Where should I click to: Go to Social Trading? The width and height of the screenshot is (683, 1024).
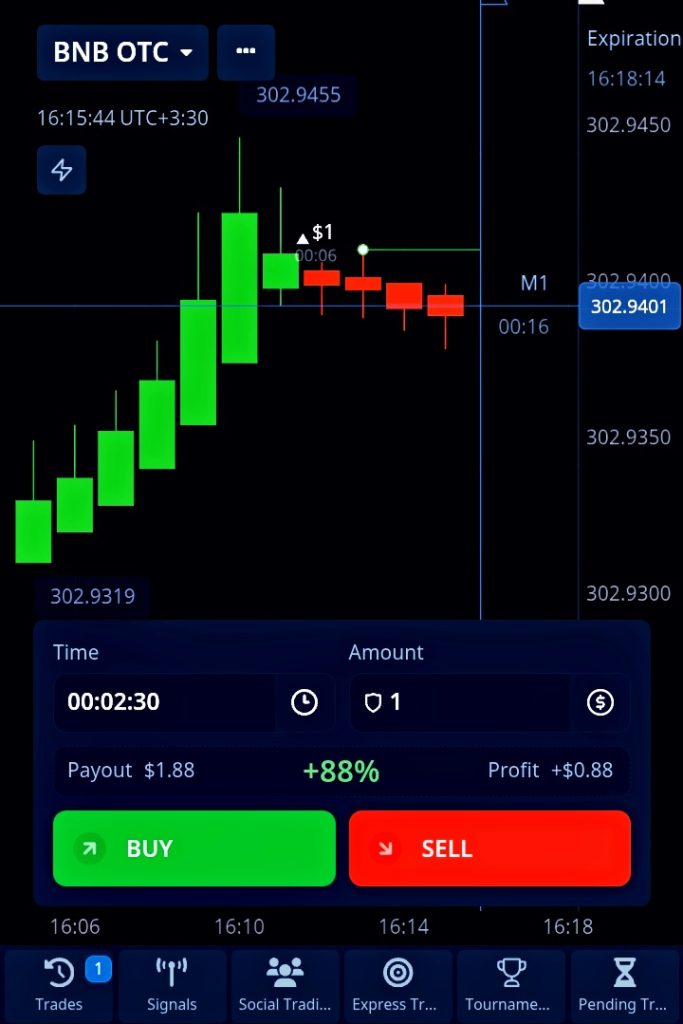[285, 985]
